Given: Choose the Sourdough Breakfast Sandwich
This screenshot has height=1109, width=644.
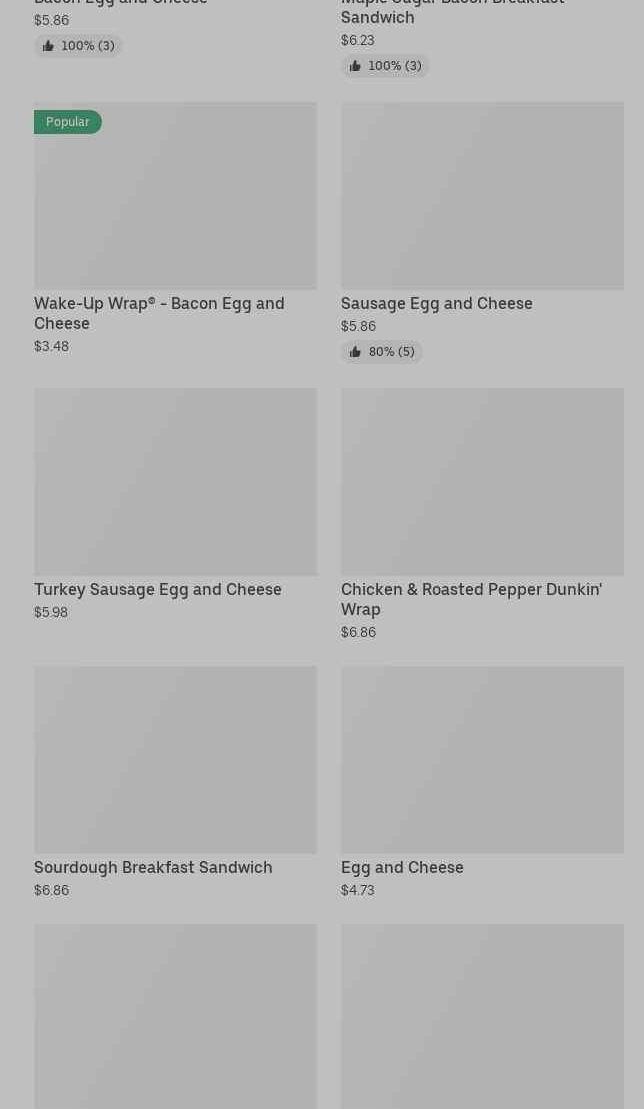Looking at the screenshot, I should (x=175, y=782).
